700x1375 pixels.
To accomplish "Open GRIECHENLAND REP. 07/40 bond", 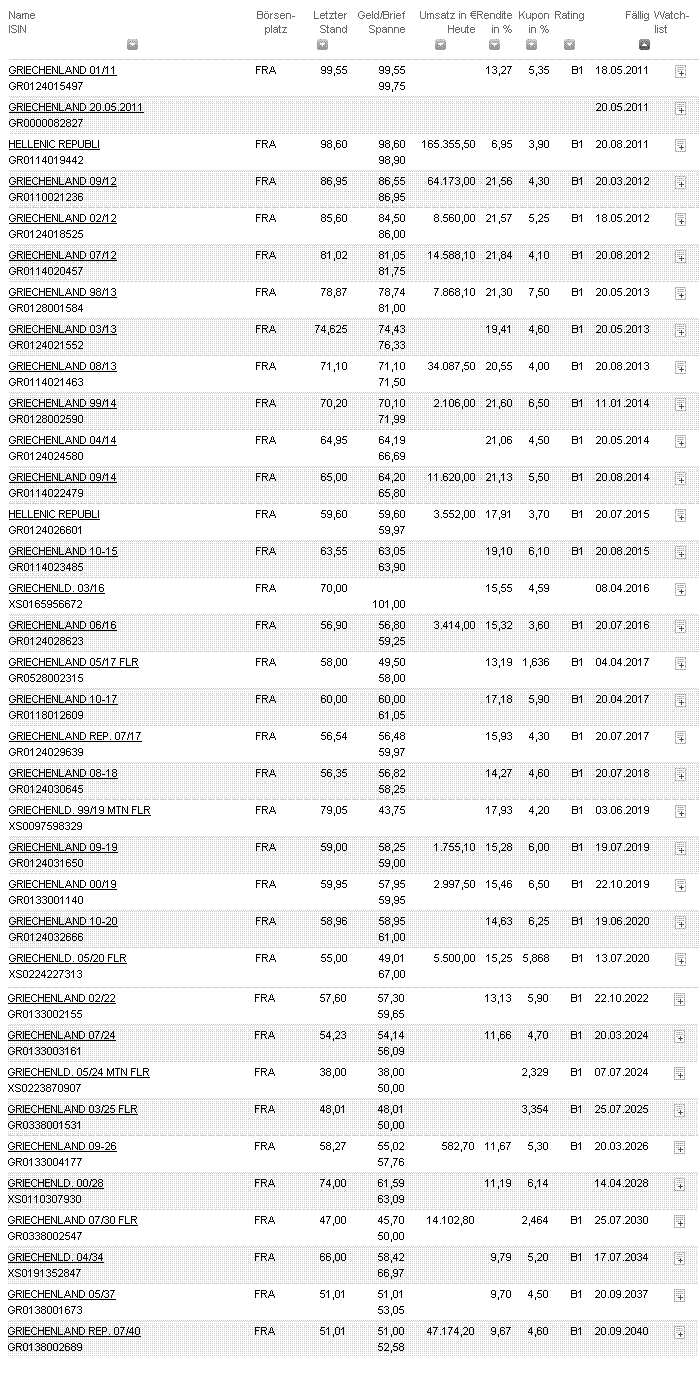I will point(74,1331).
